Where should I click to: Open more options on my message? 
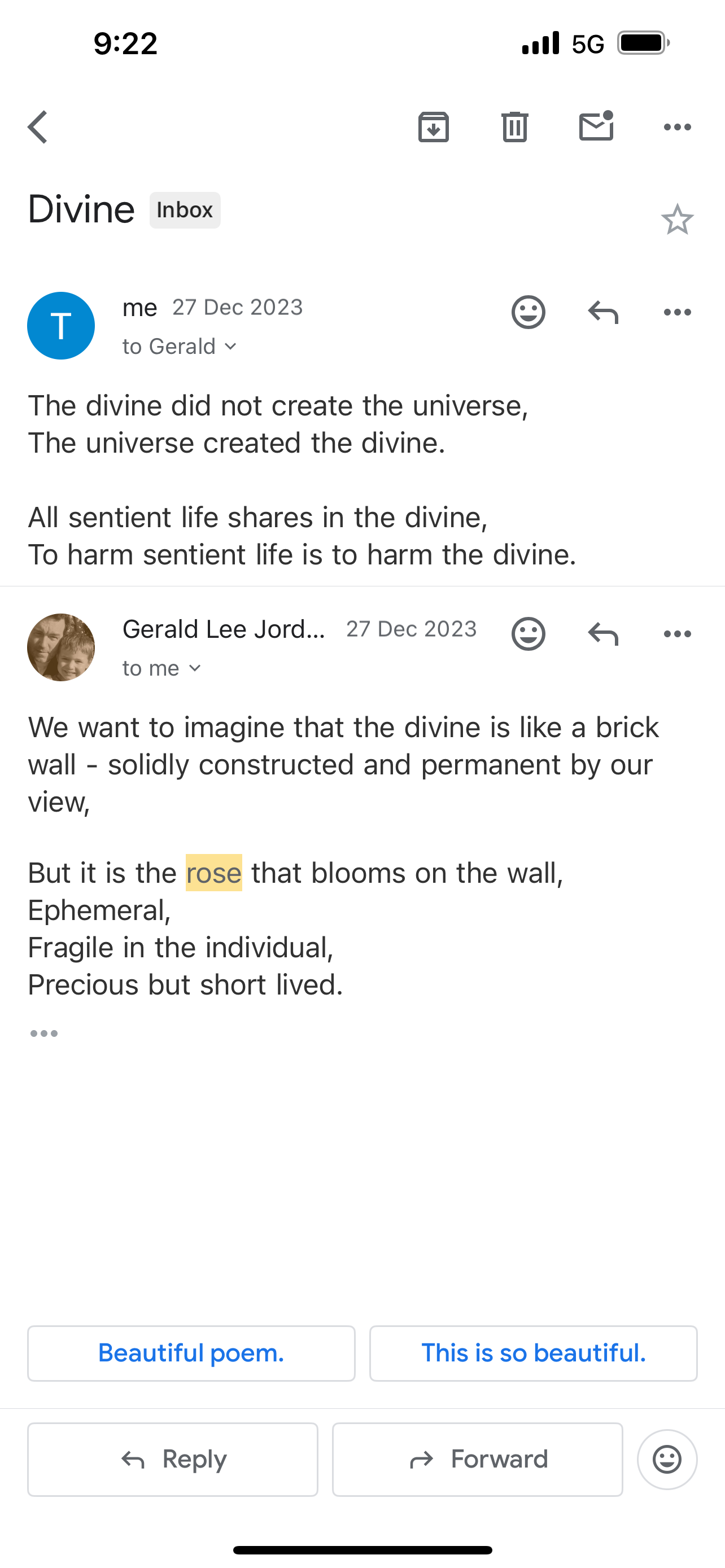[677, 312]
